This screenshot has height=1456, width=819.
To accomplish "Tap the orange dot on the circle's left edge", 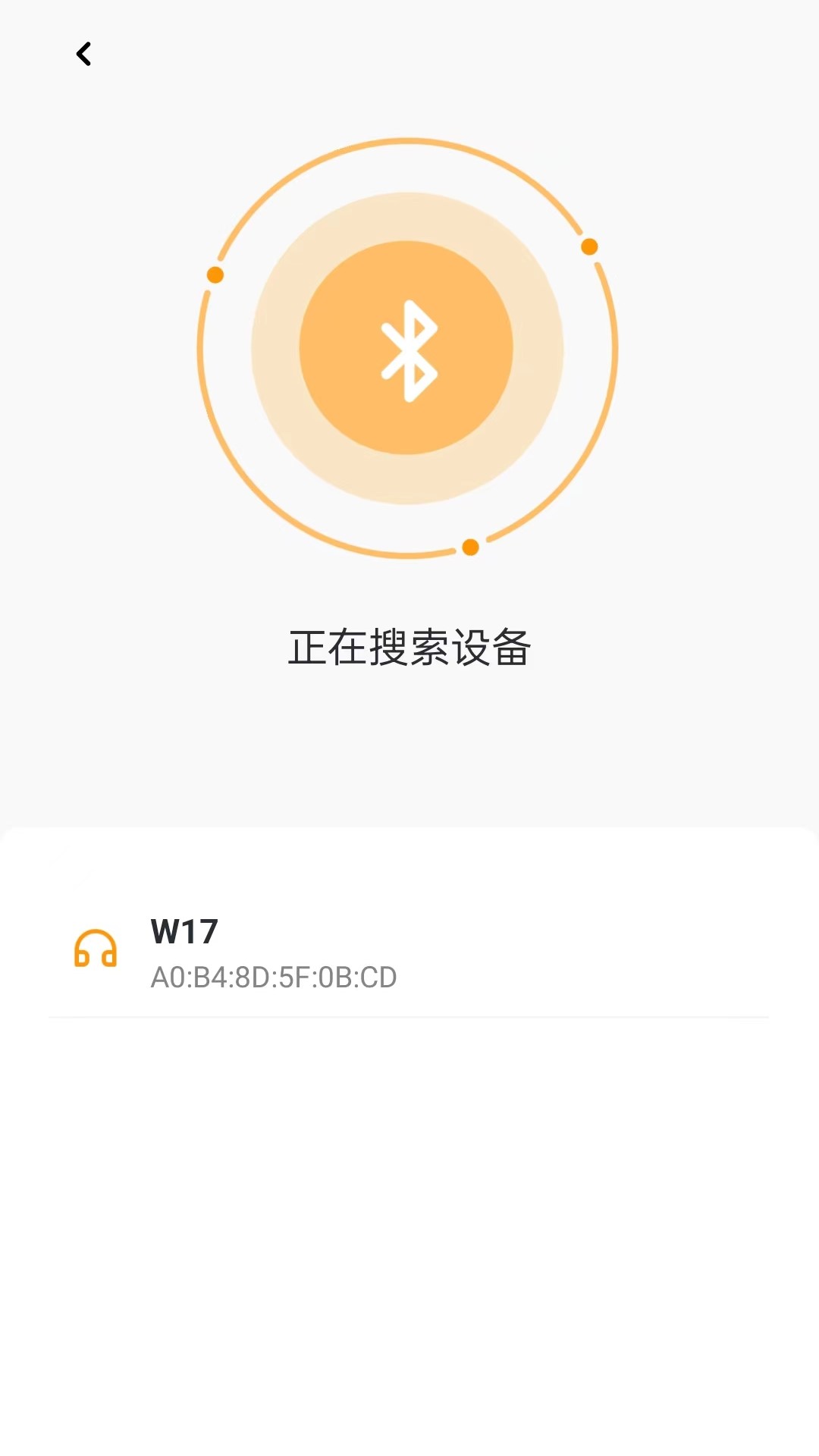I will [x=215, y=275].
